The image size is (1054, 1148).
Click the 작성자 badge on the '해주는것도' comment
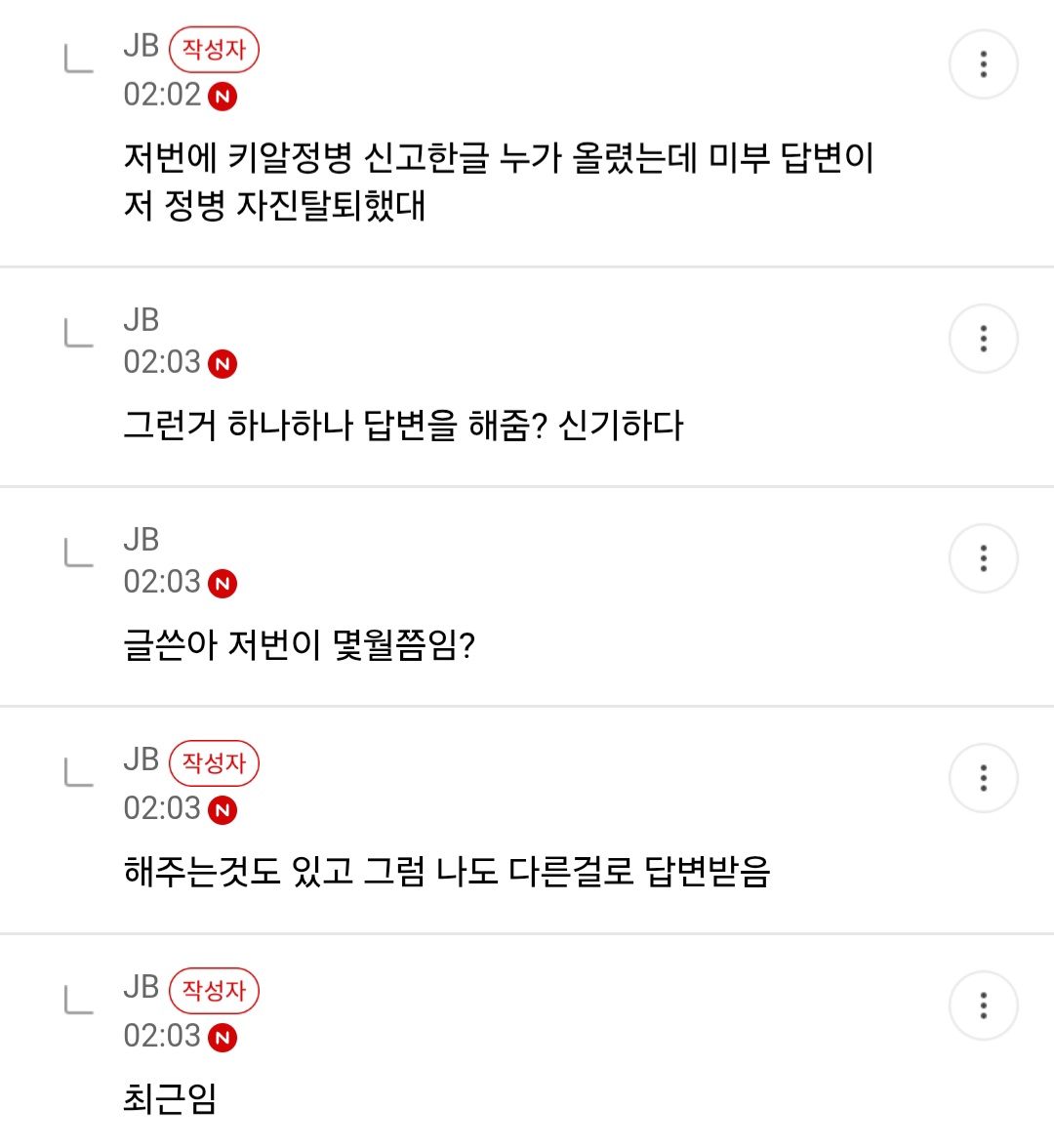point(213,764)
